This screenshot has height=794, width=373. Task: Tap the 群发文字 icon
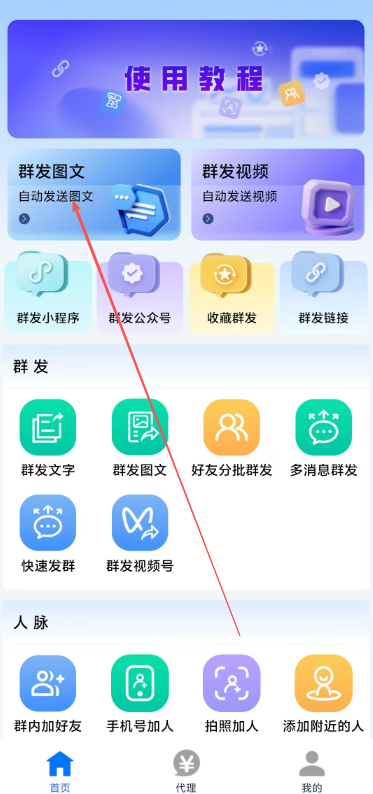pos(48,427)
